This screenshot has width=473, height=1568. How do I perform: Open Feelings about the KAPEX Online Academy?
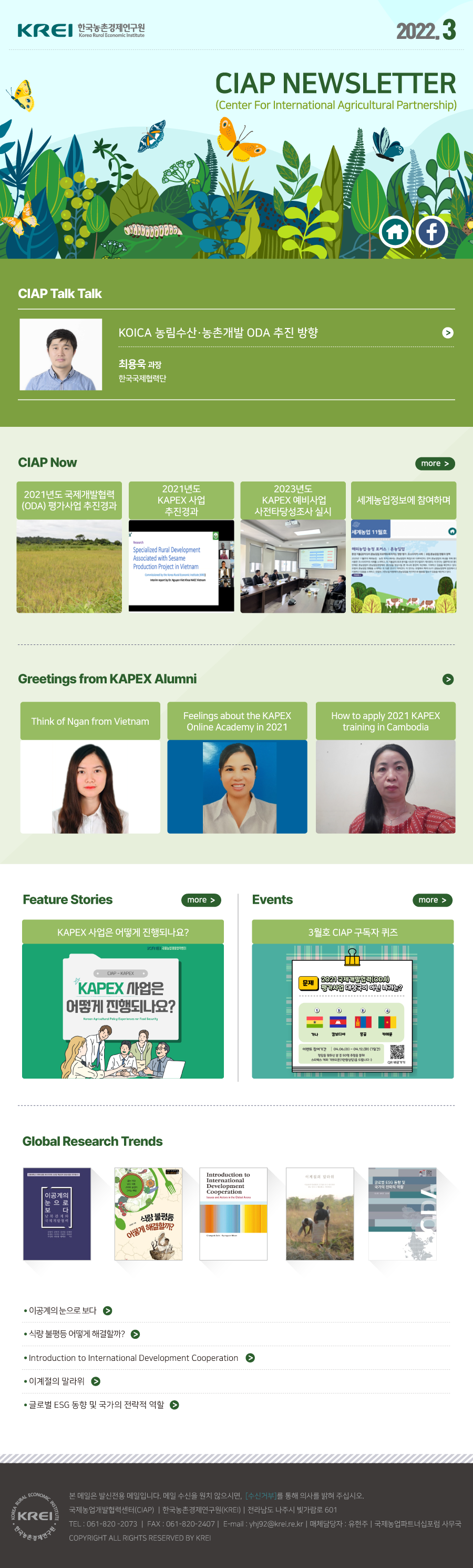pyautogui.click(x=237, y=767)
